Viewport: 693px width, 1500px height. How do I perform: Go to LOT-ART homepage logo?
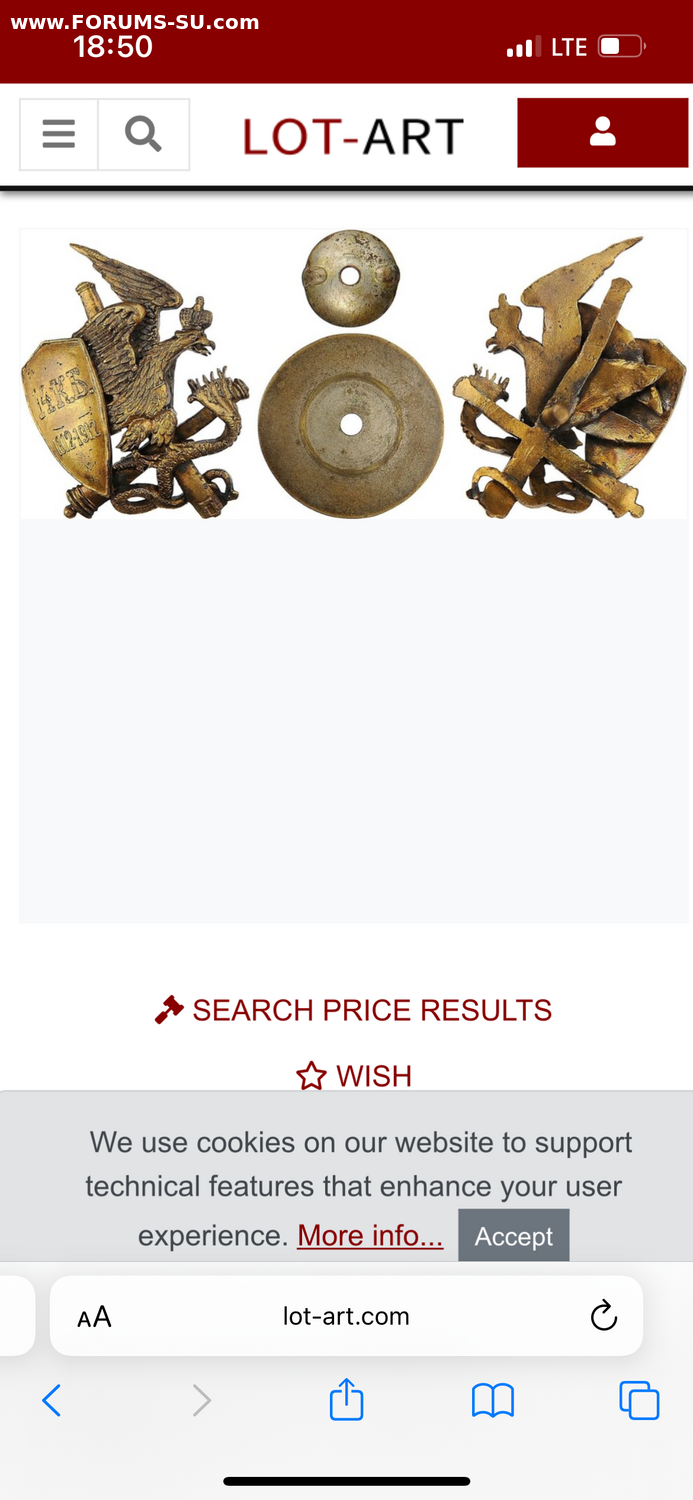(353, 137)
